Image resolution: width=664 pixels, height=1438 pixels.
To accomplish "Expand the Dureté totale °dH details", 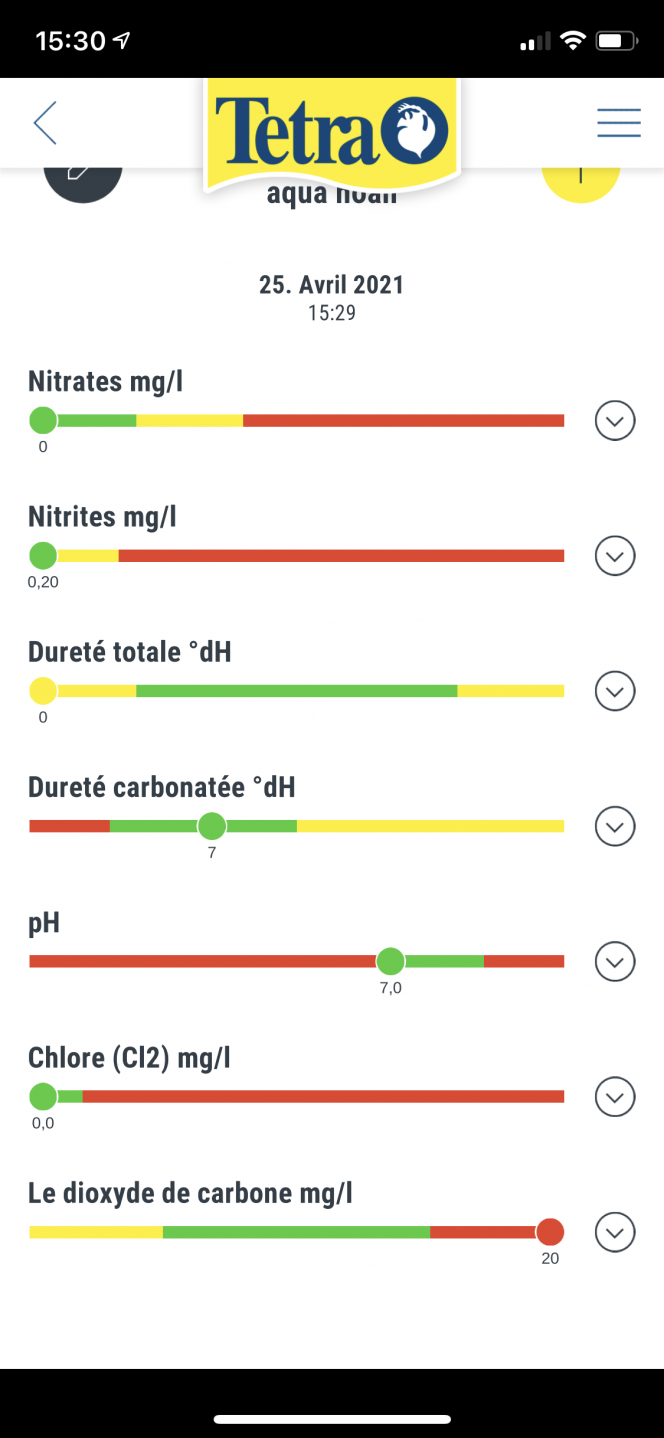I will (615, 691).
